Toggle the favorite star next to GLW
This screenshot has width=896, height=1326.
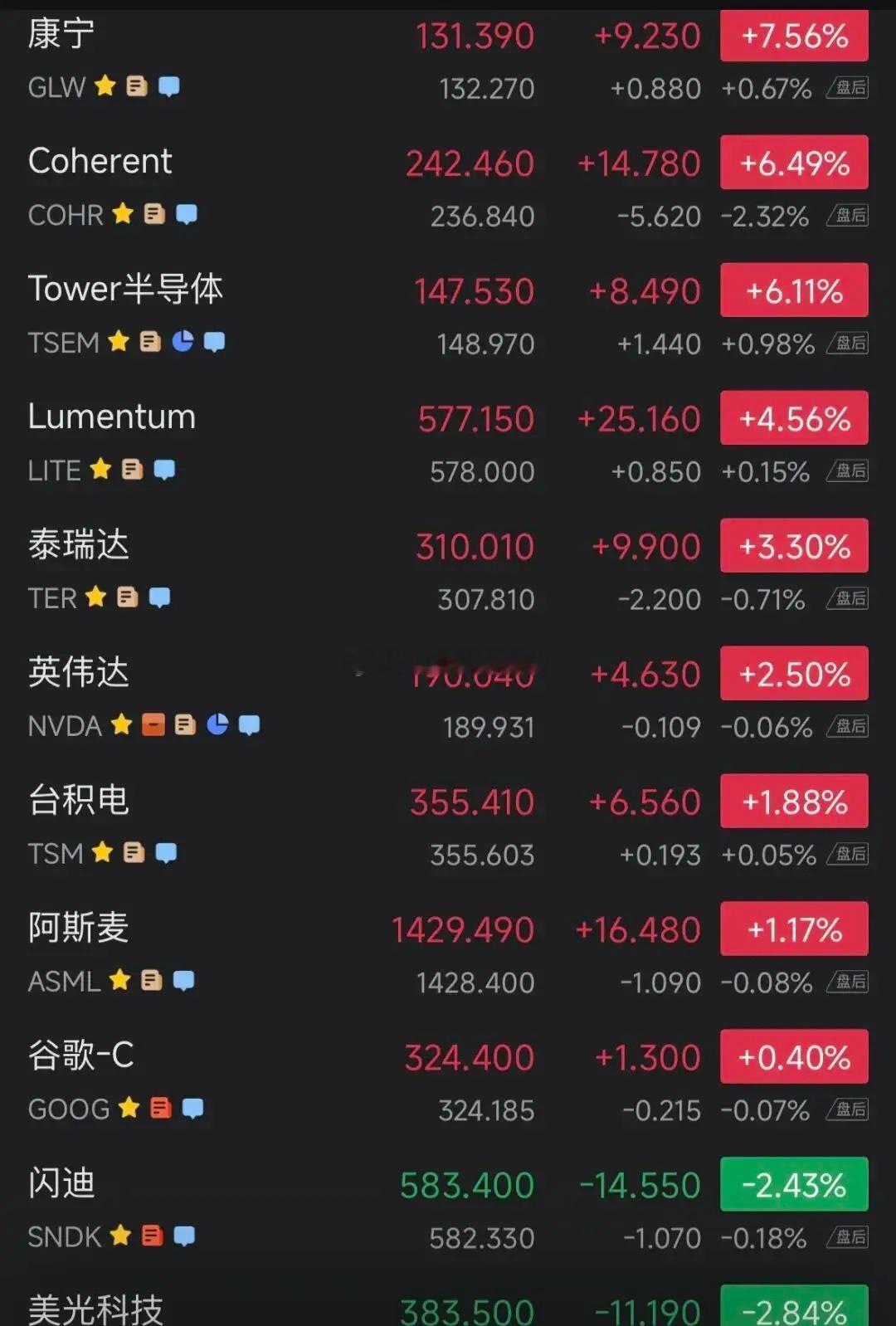(x=104, y=86)
